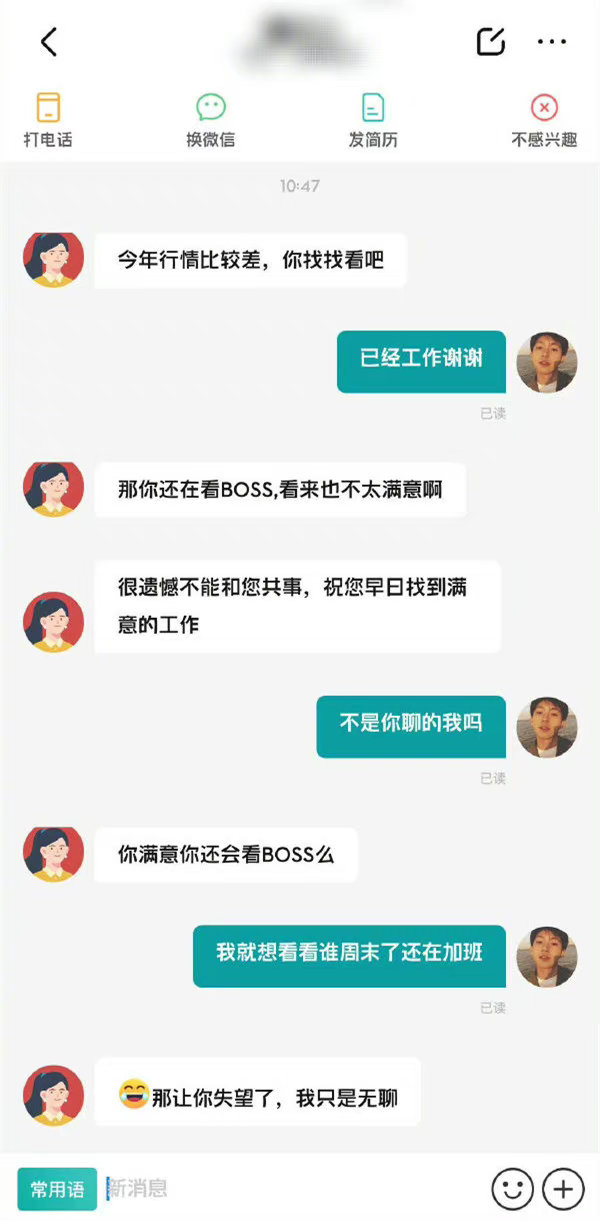Open the edit note icon in header

tap(491, 41)
